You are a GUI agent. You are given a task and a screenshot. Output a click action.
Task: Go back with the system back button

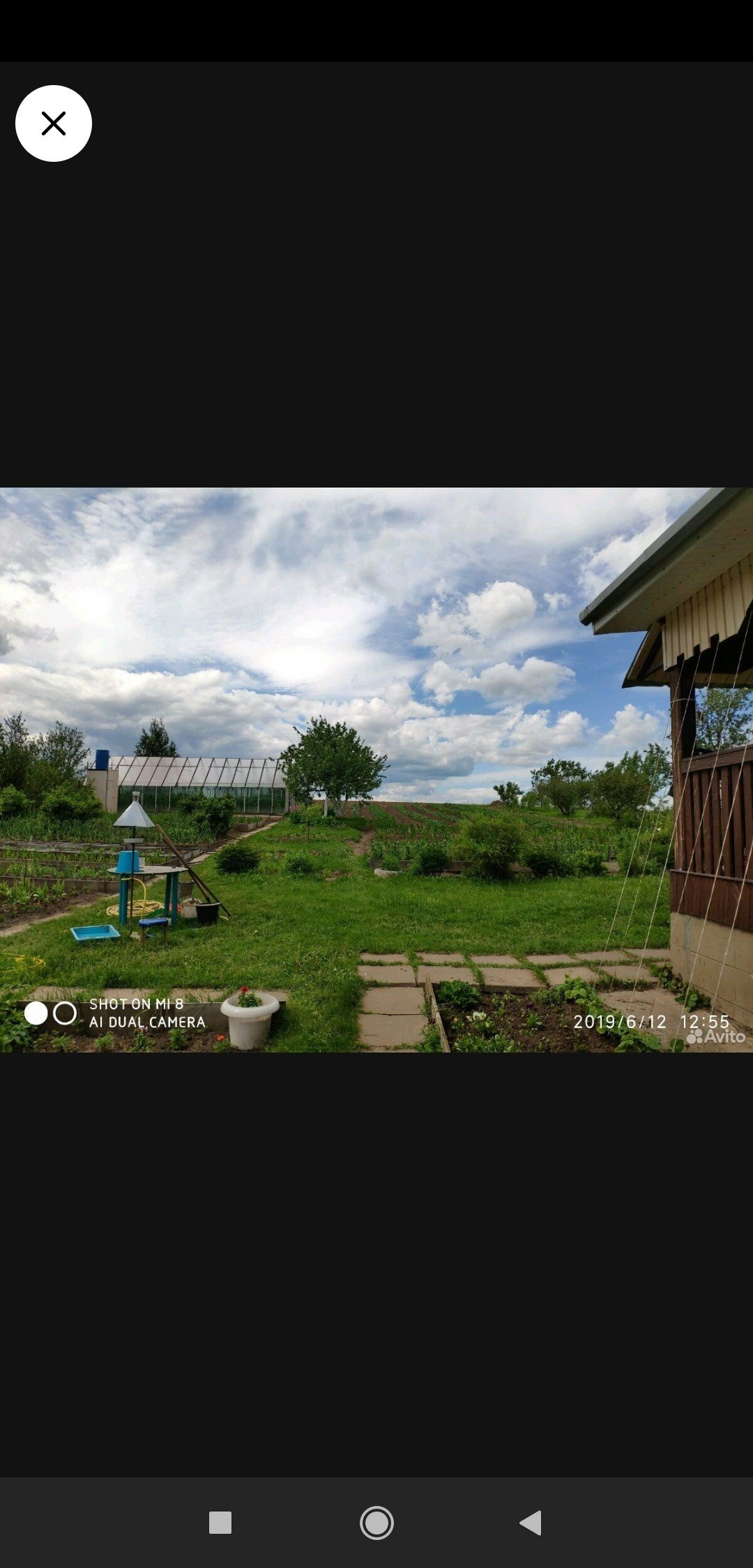pos(531,1523)
